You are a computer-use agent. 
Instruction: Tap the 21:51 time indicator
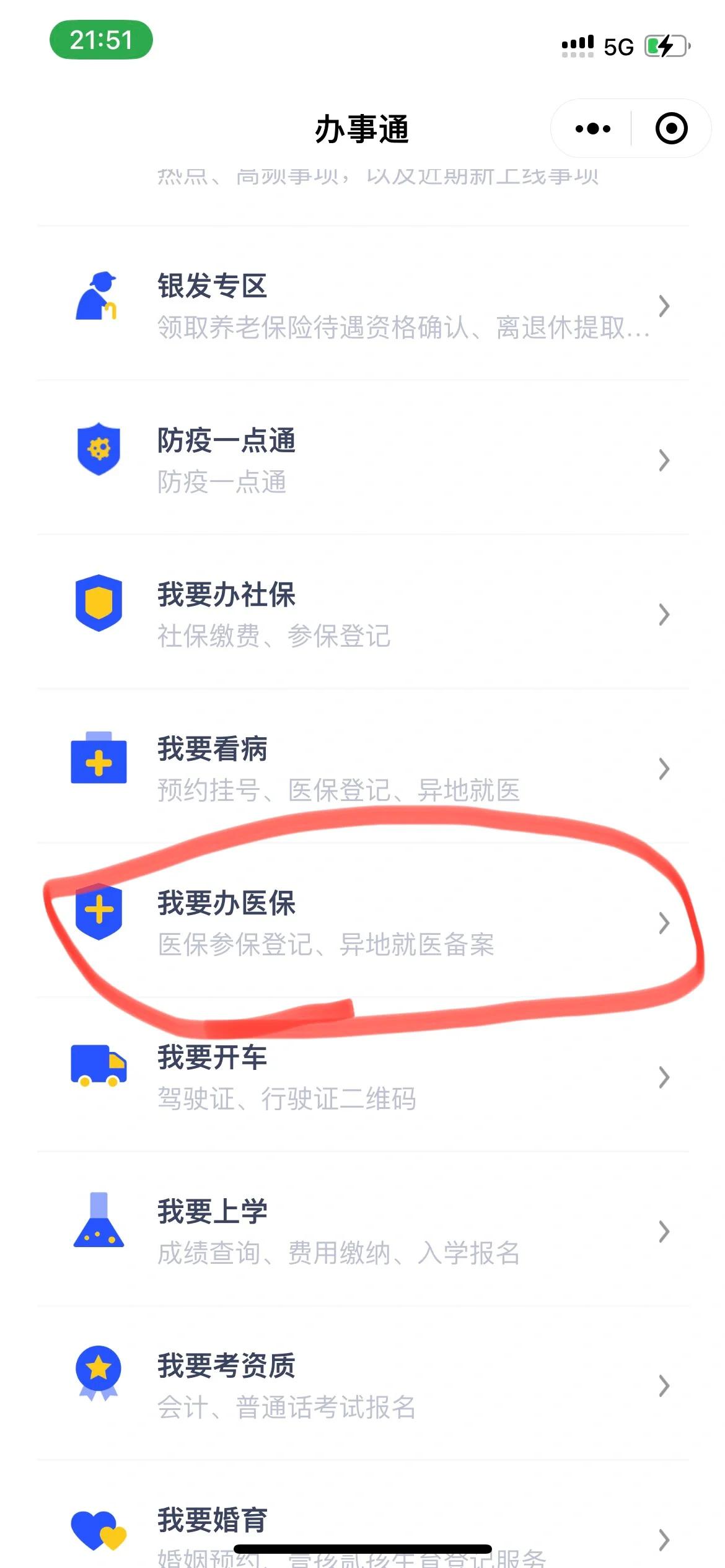coord(101,40)
